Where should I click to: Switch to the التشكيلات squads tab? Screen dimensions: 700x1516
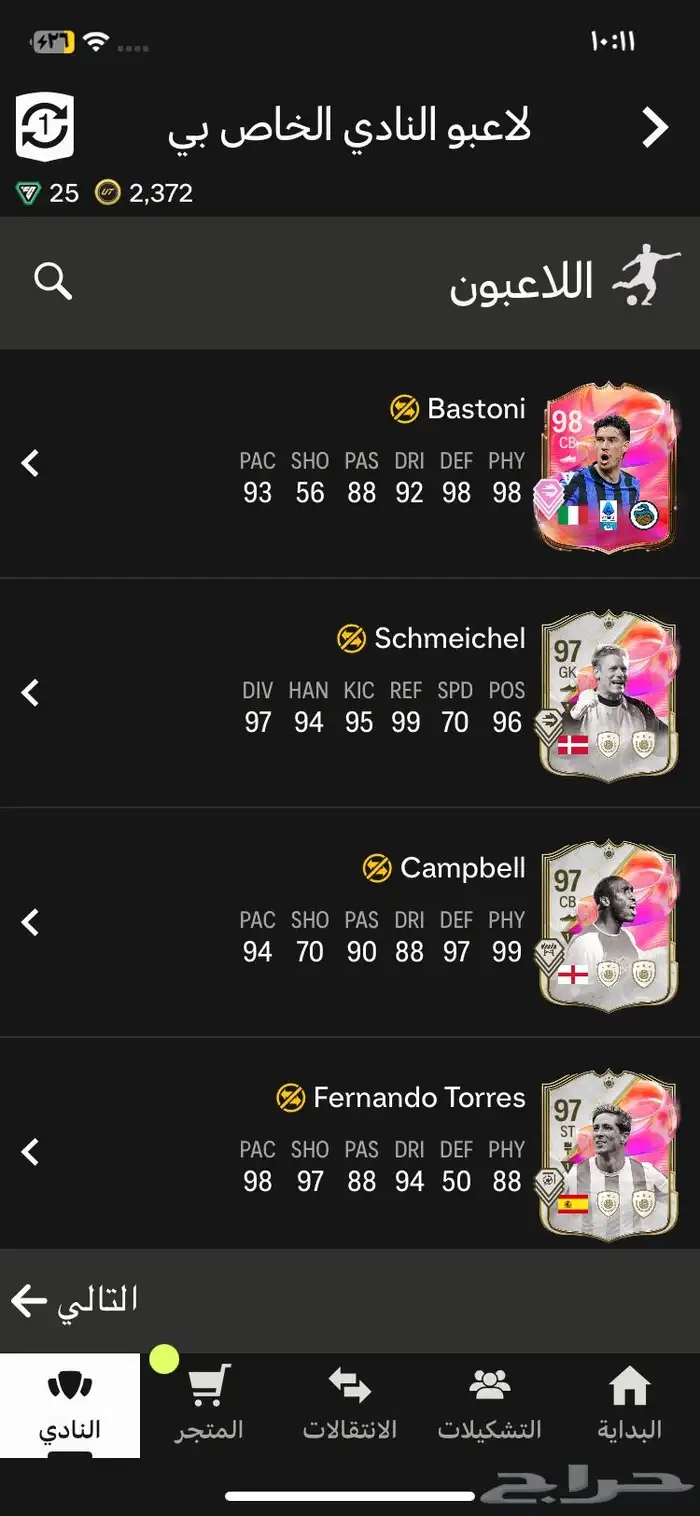489,1405
